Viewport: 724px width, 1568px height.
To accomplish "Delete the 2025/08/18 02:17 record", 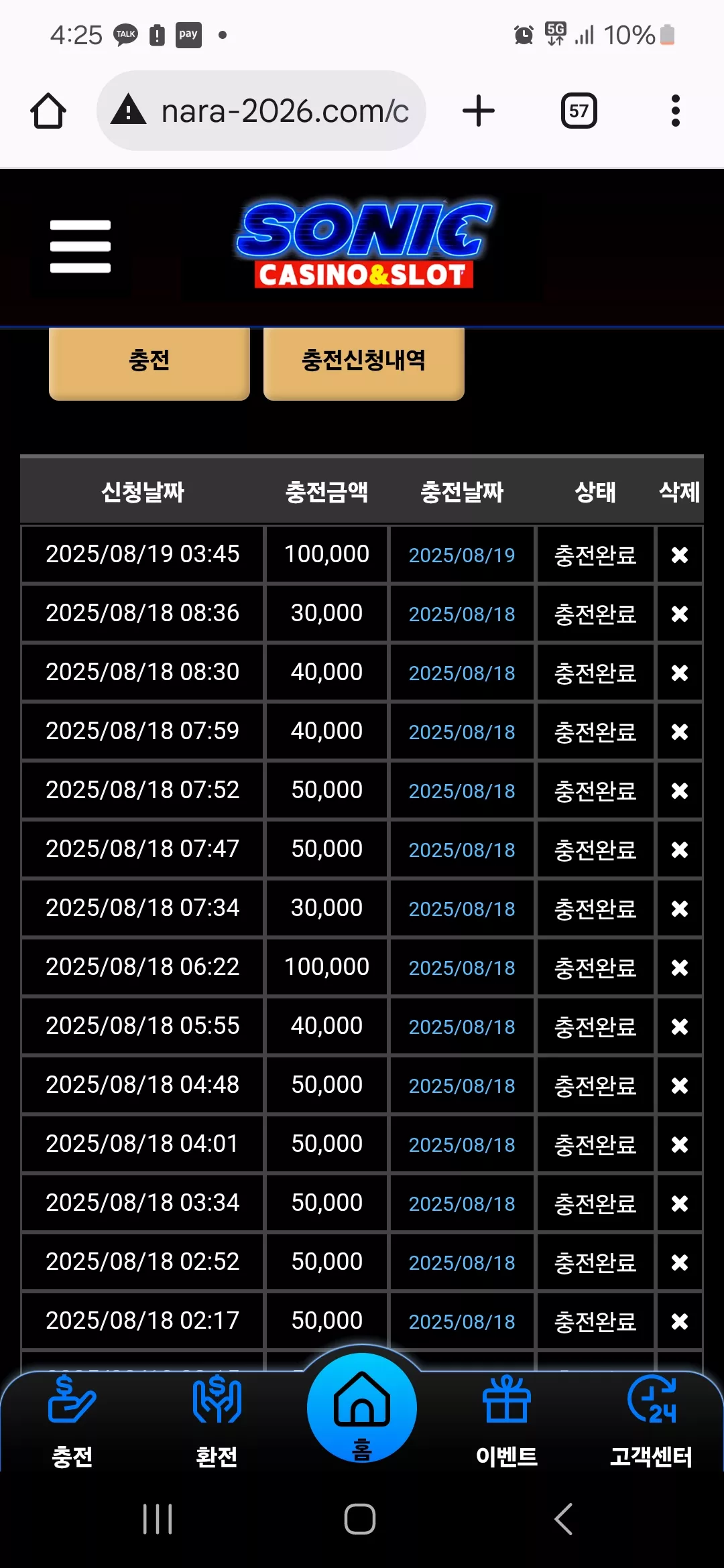I will click(x=680, y=1321).
